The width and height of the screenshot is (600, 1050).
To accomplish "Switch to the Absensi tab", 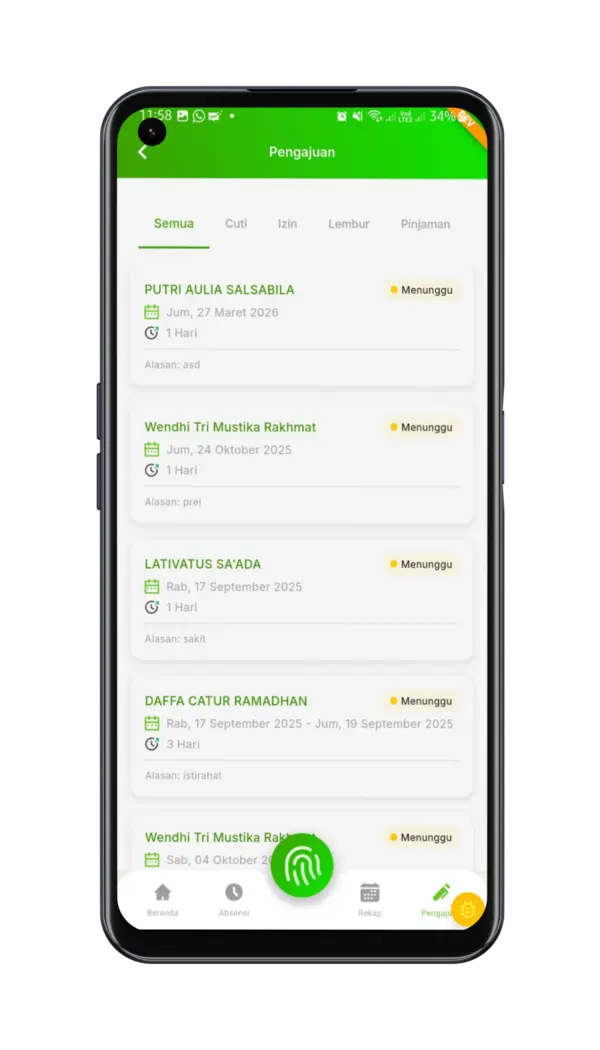I will coord(234,898).
